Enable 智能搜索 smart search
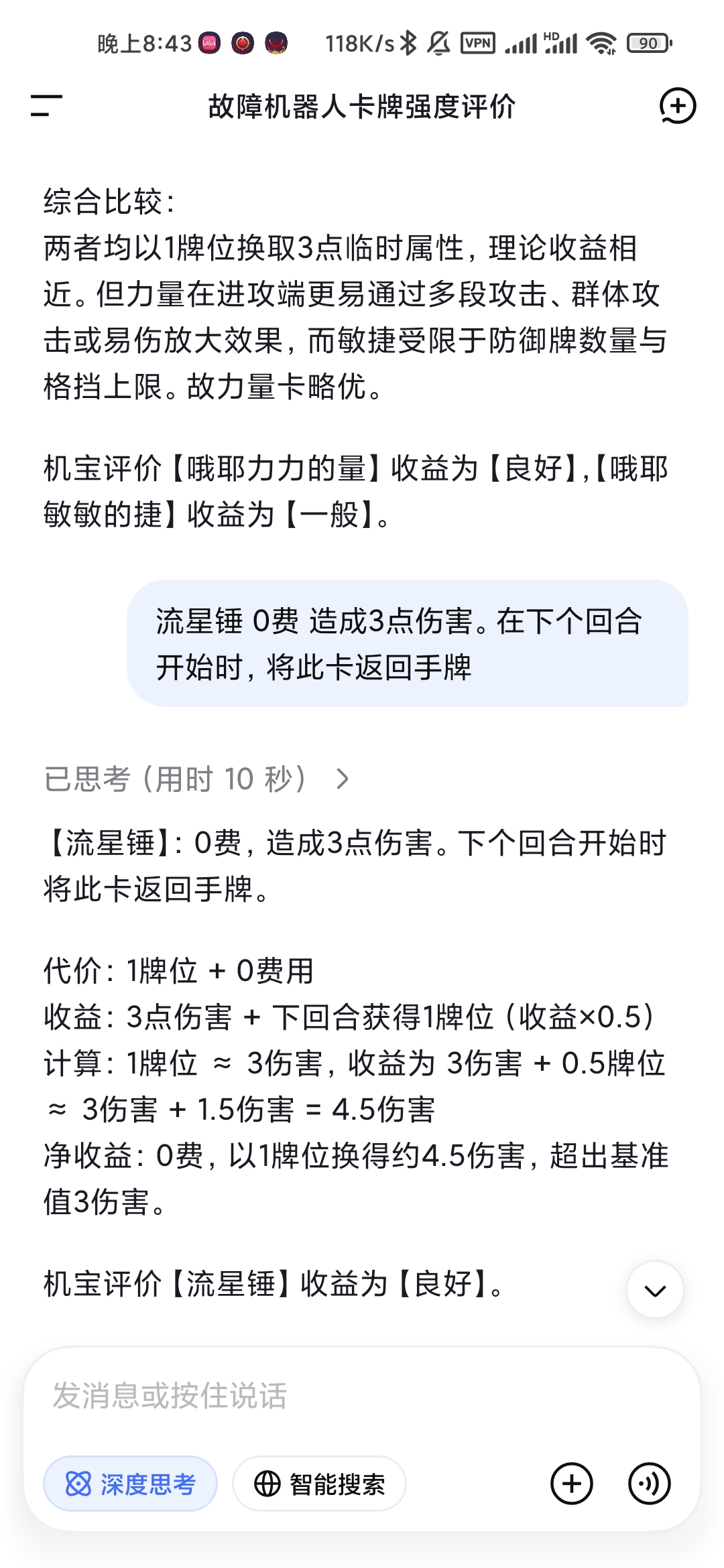 319,1484
